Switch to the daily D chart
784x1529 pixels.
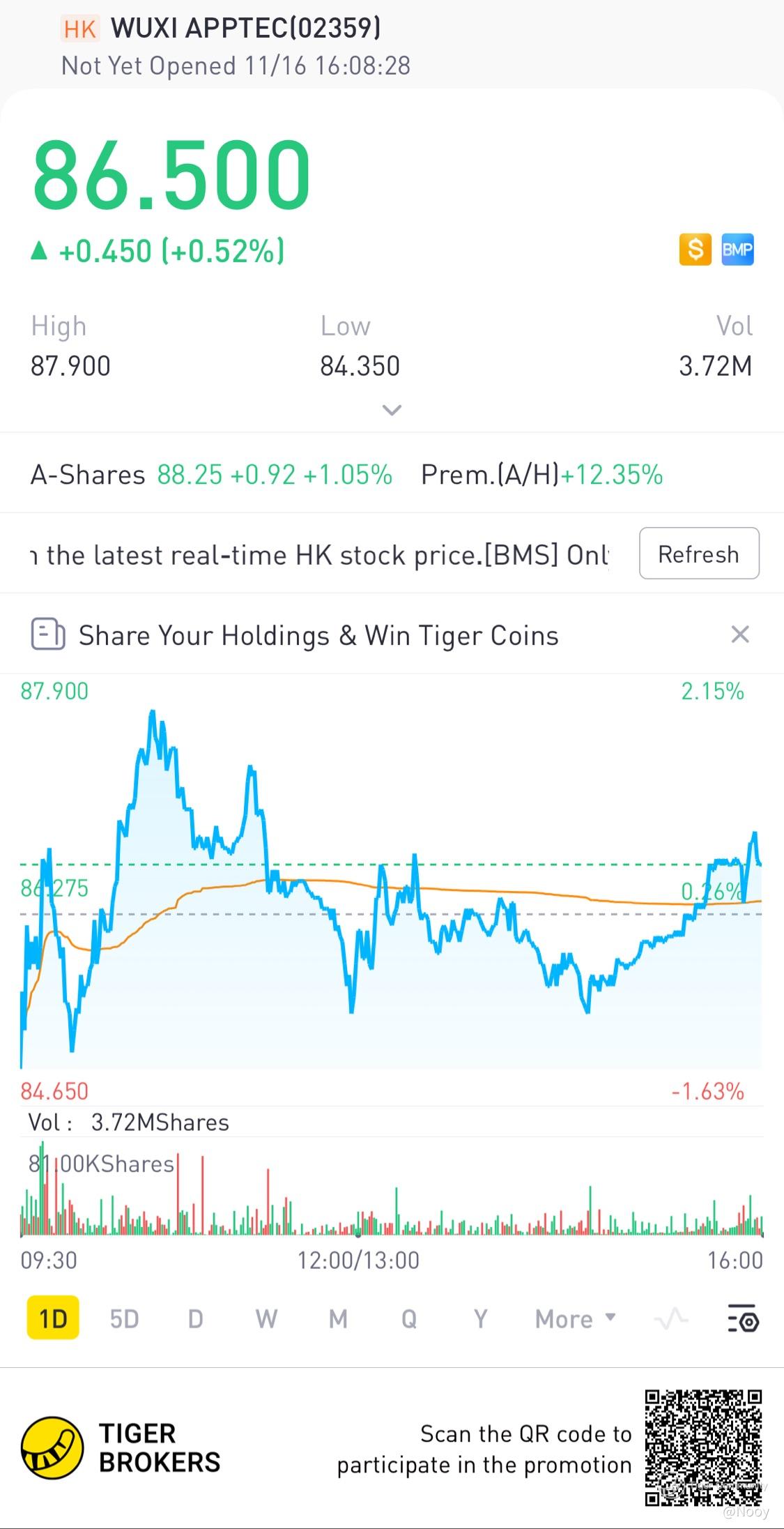click(x=195, y=1318)
